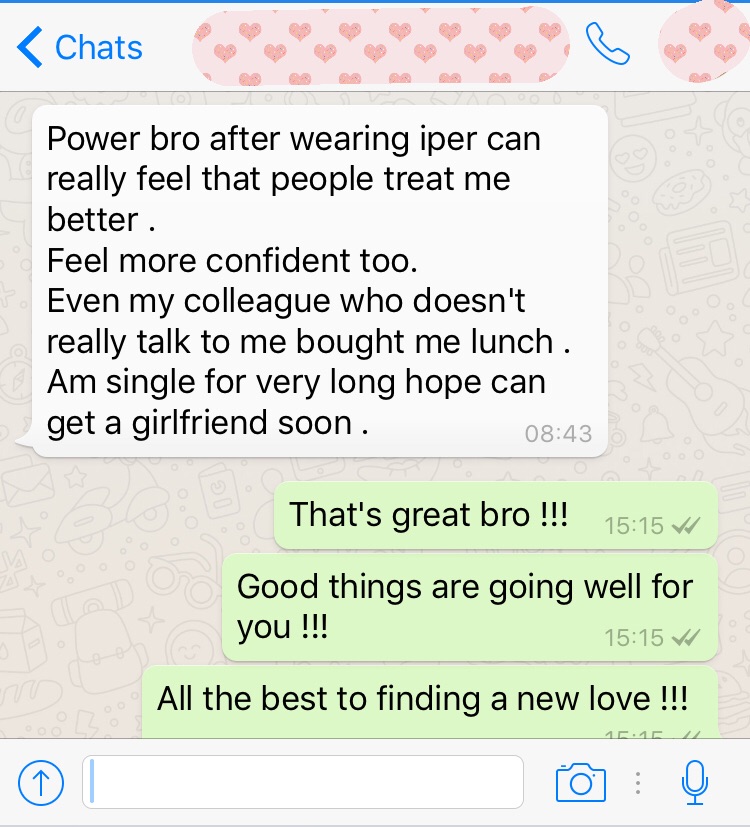The height and width of the screenshot is (827, 750).
Task: Open the attachment upload arrow
Action: coord(41,782)
